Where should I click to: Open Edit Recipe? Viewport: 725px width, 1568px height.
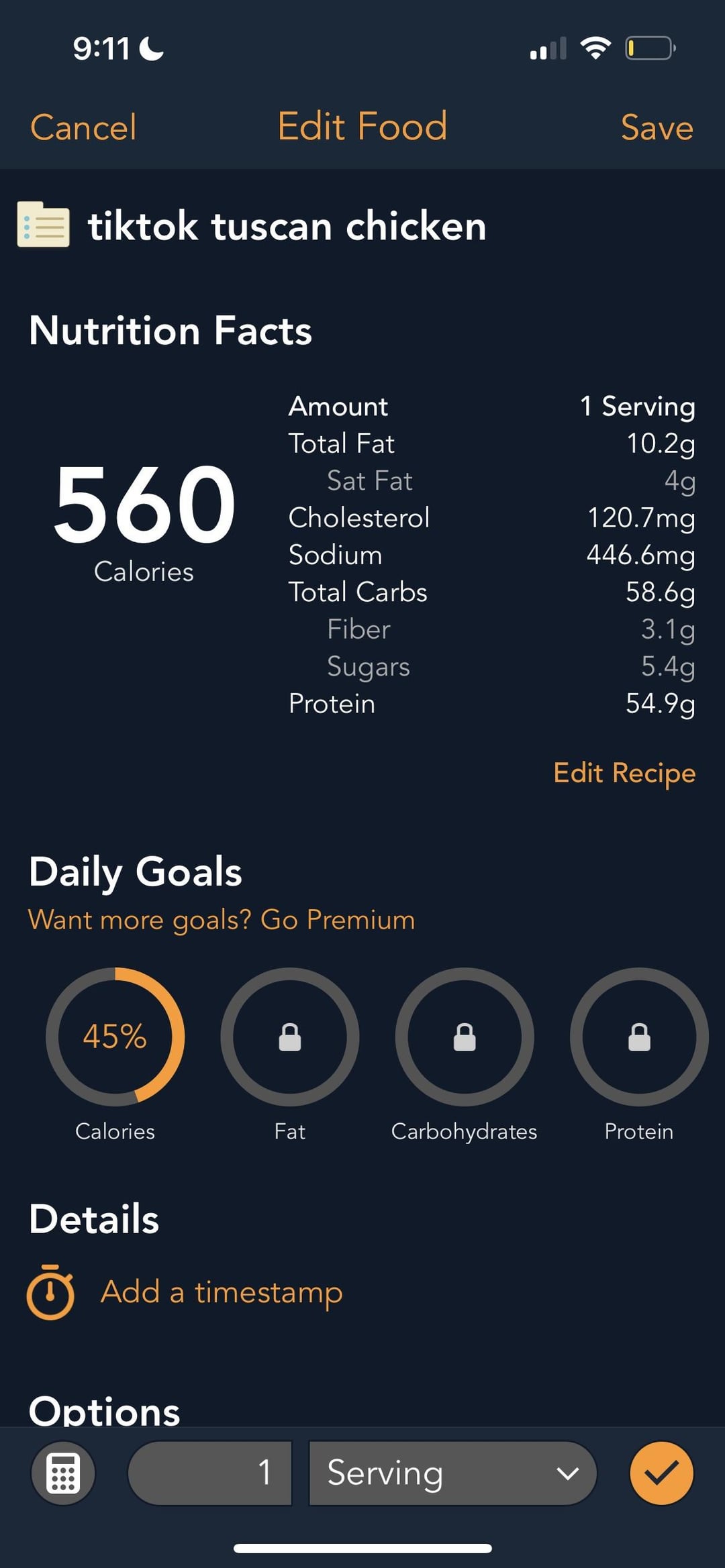[624, 773]
